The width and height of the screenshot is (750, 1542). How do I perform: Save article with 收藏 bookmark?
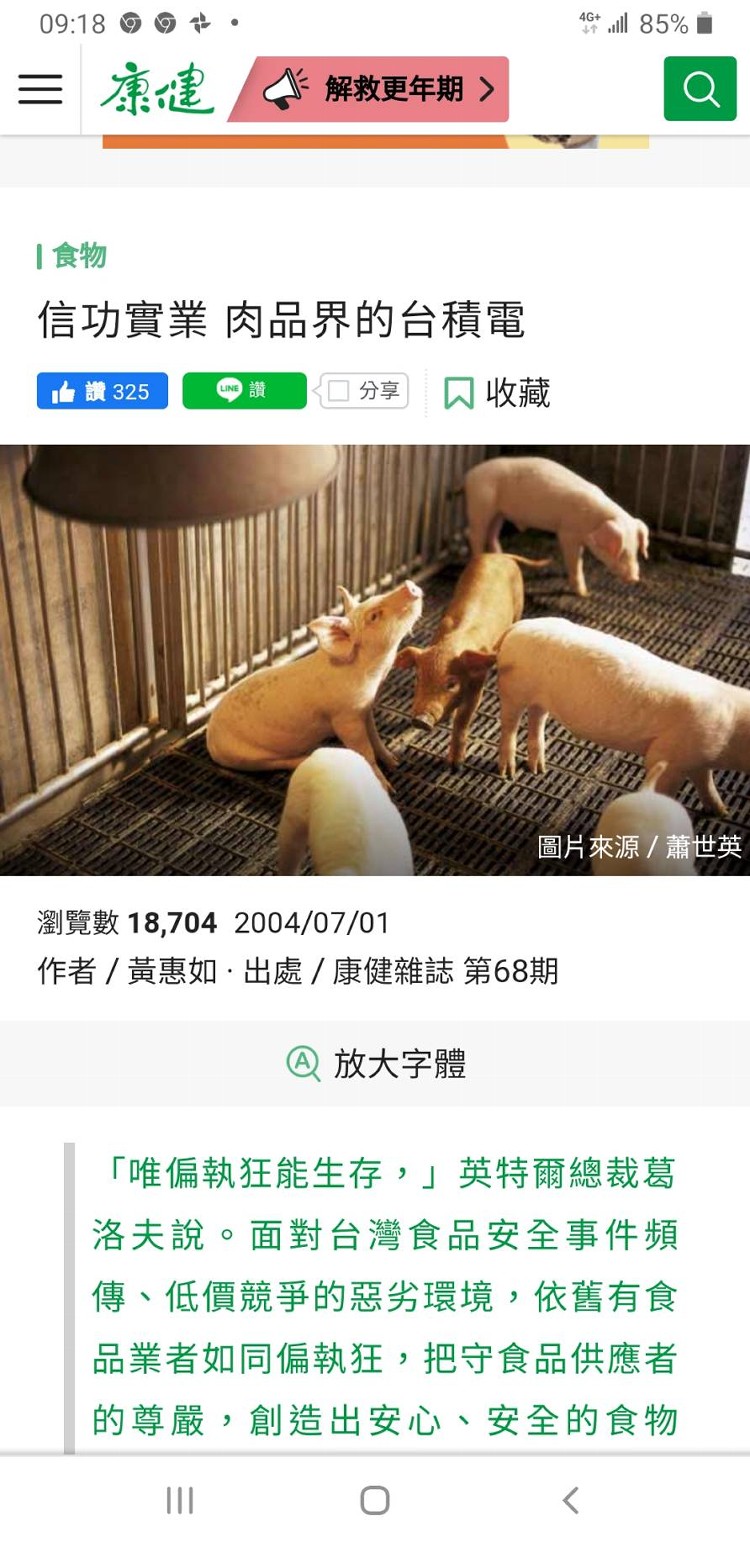(497, 393)
